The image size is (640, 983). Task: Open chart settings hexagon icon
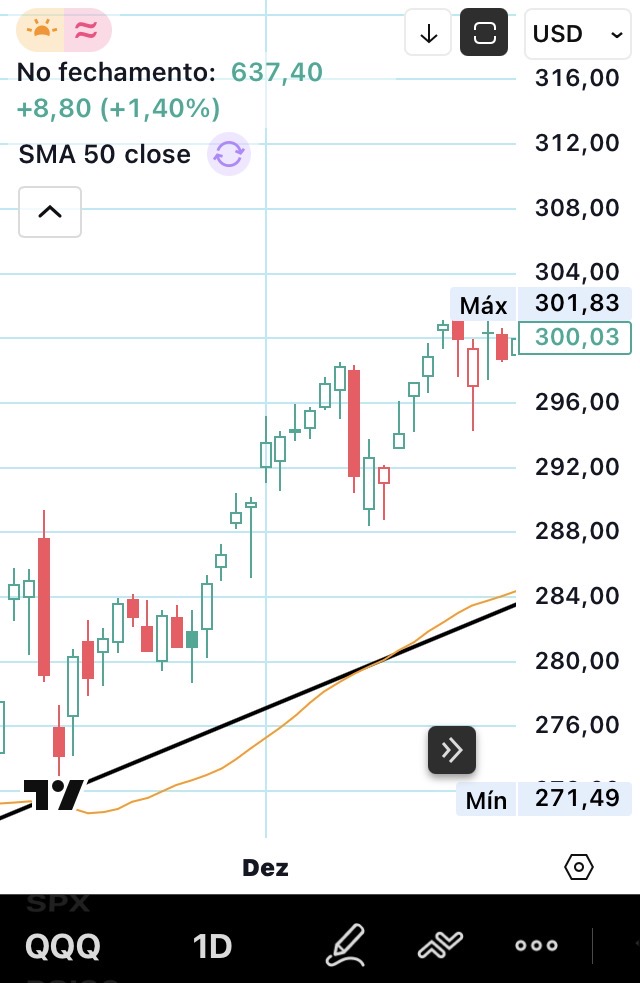click(580, 867)
